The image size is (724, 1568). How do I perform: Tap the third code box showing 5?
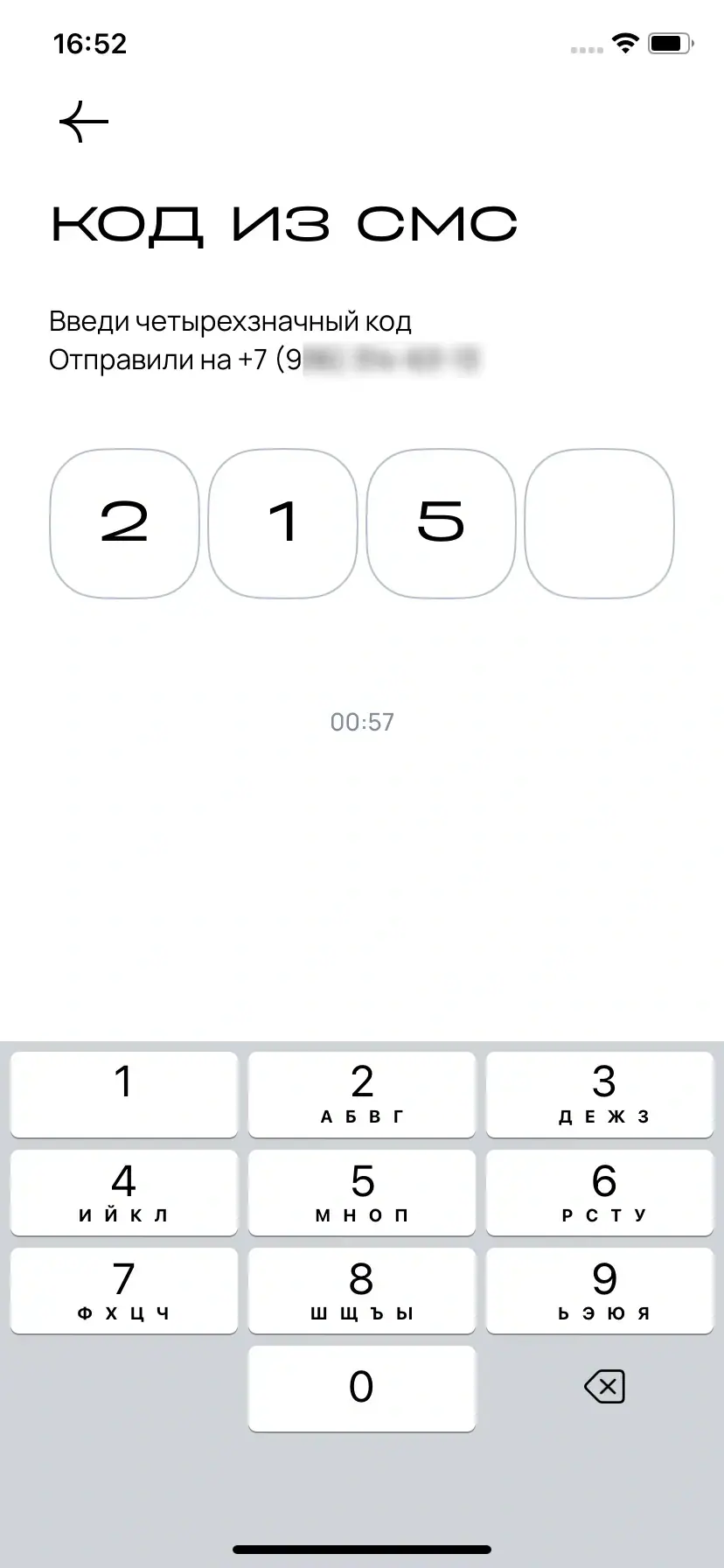click(441, 523)
